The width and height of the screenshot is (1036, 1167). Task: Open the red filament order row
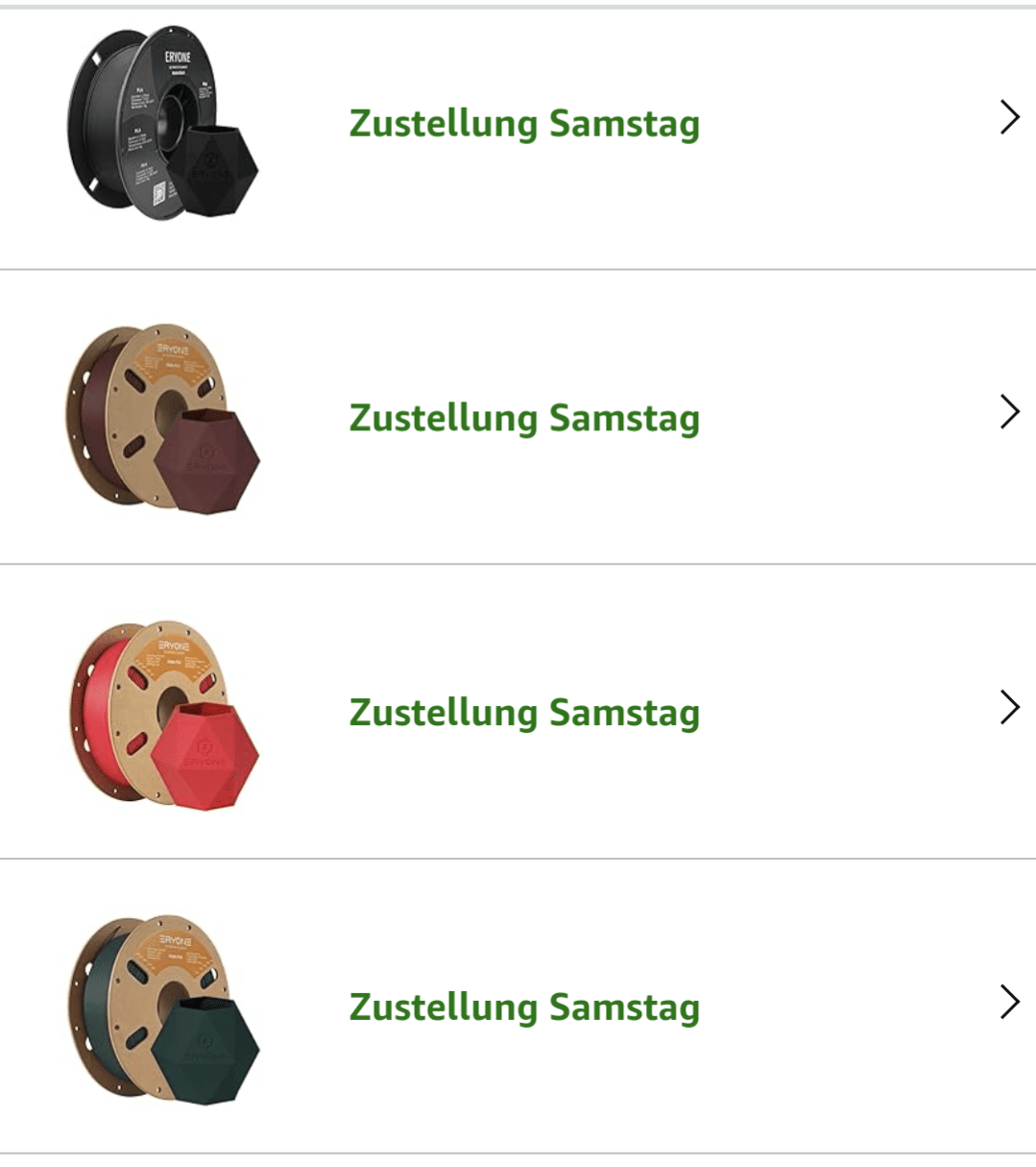pos(523,713)
